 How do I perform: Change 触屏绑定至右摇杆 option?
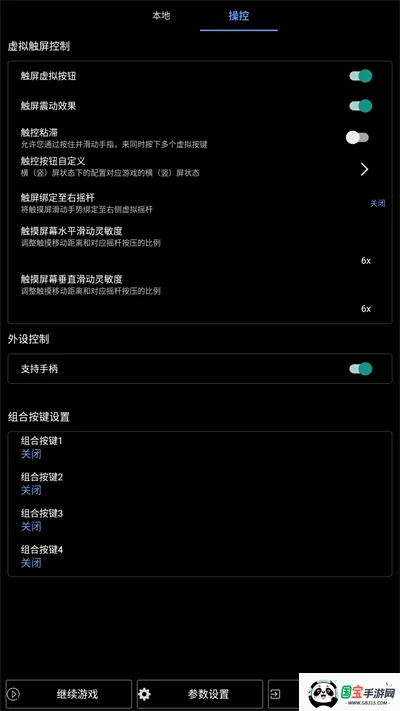tap(200, 203)
